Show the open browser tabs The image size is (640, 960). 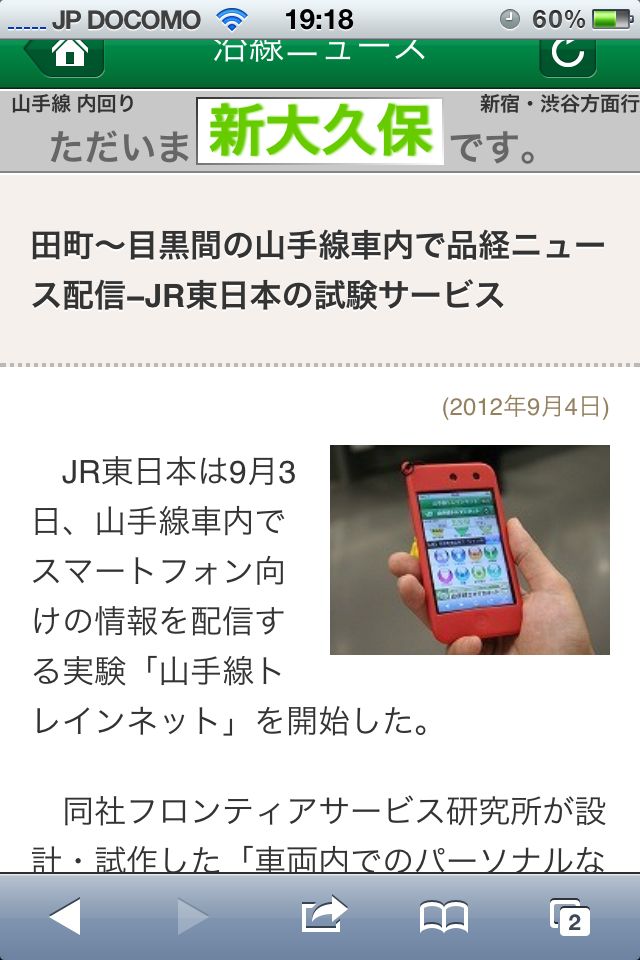pyautogui.click(x=570, y=915)
